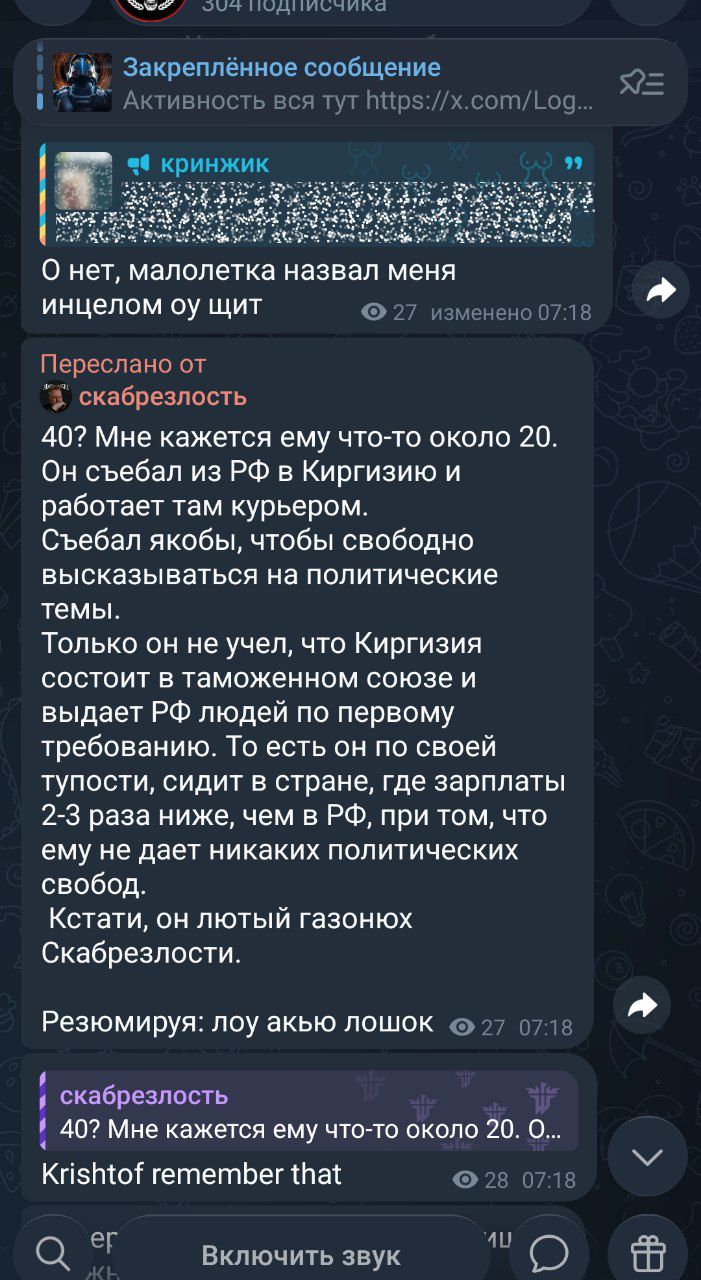Screen dimensions: 701x1280
Task: Tap Включить звук to unmute channel
Action: [x=301, y=1254]
